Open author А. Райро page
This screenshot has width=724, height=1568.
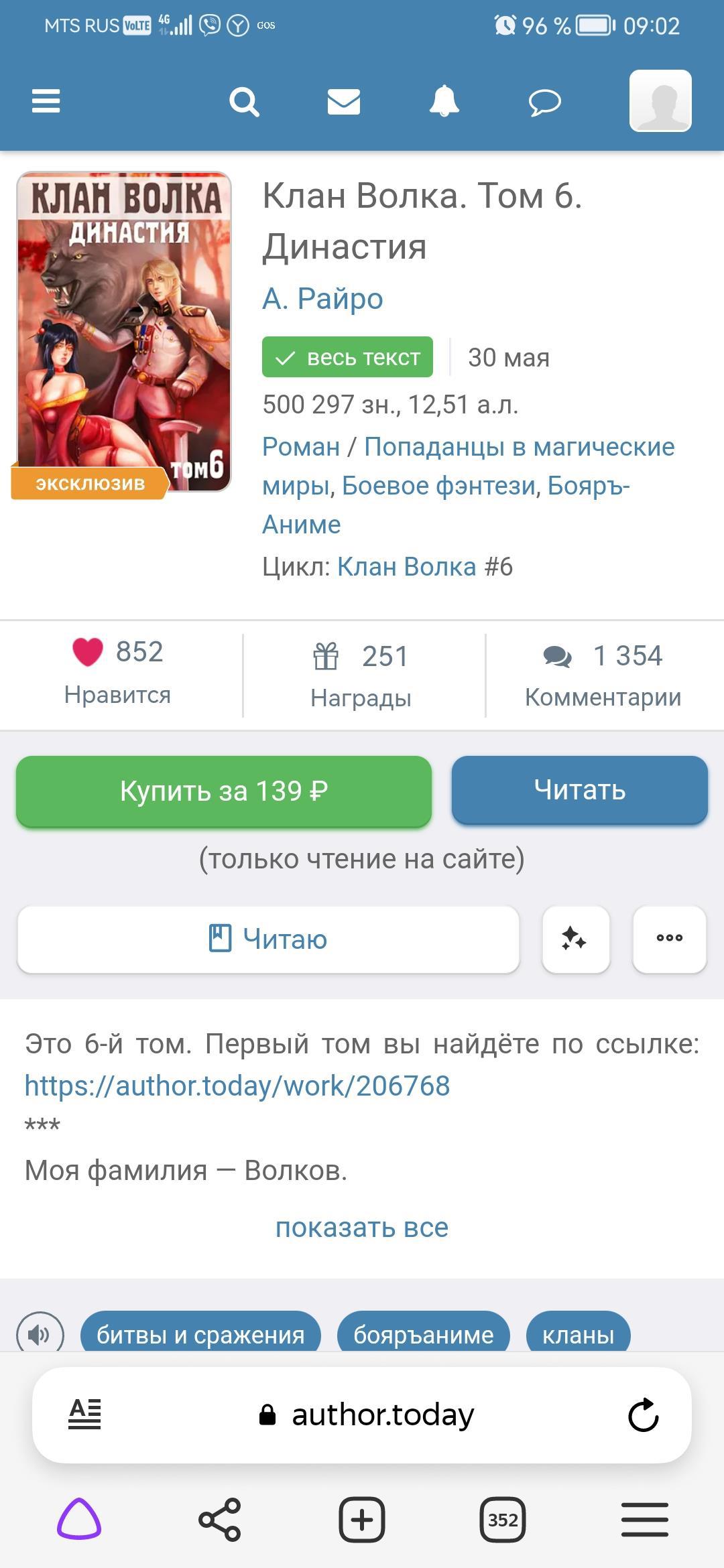coord(322,299)
